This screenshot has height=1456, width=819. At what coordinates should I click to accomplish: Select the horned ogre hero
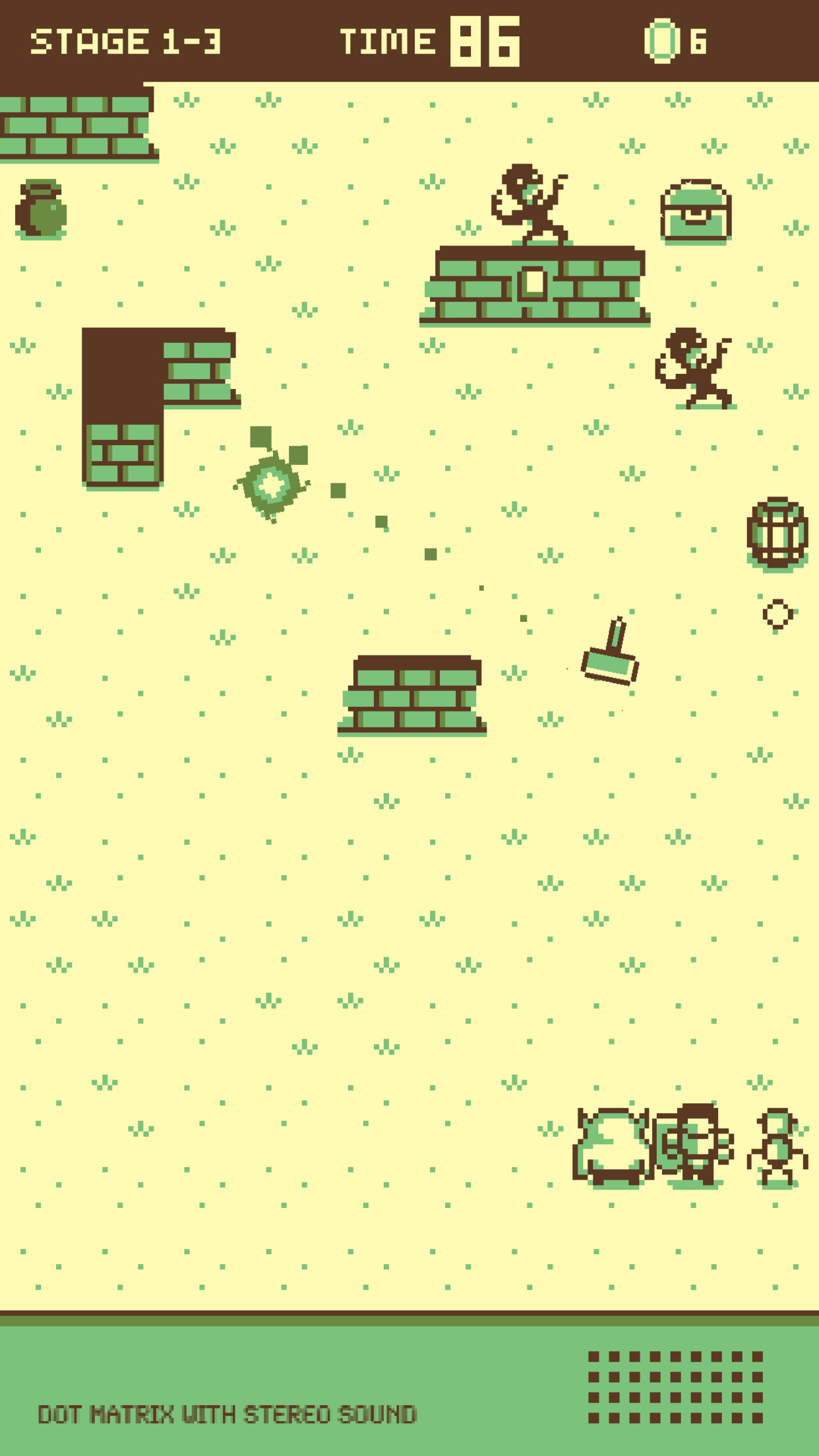pos(612,1147)
